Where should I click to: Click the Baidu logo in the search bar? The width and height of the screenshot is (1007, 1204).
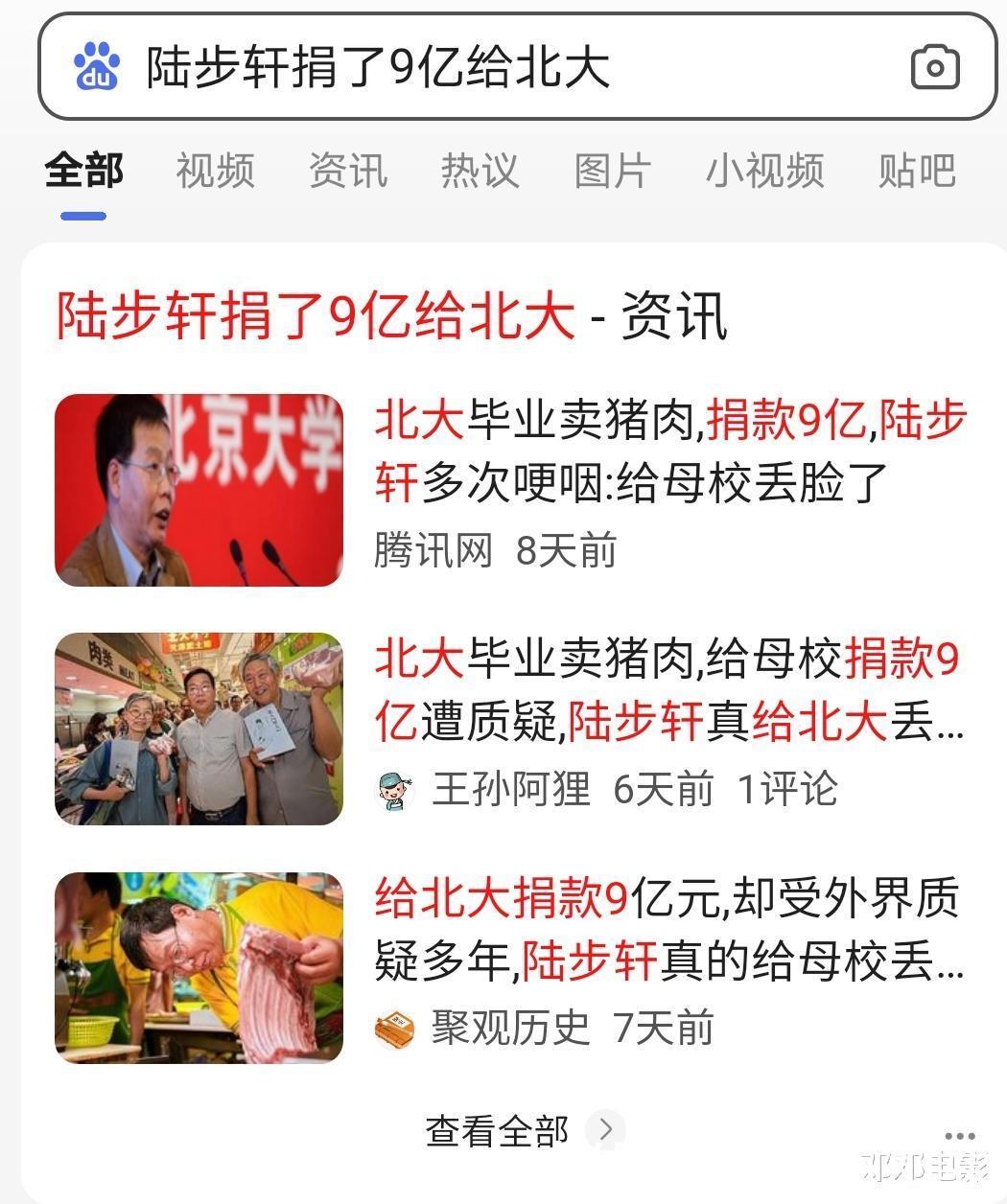(95, 65)
